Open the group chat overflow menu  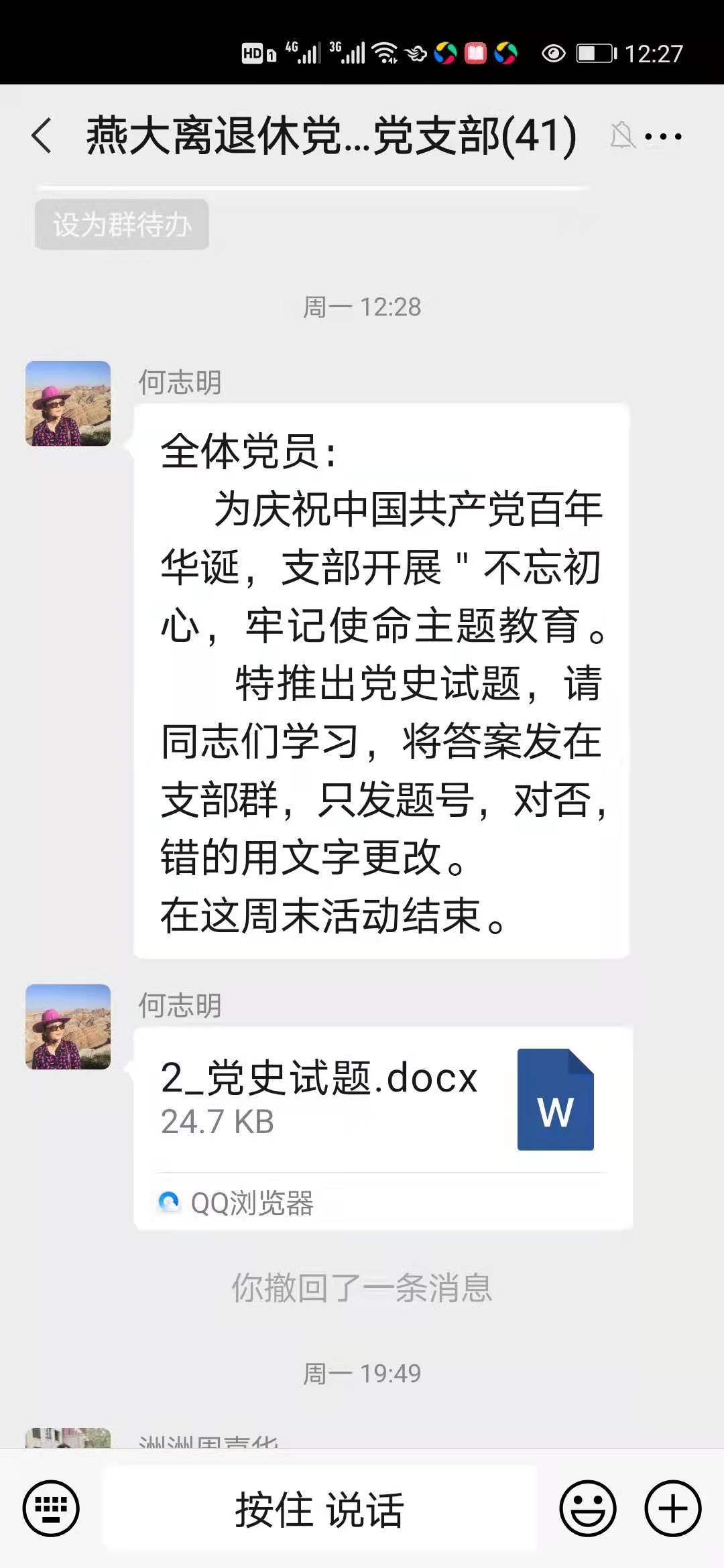pyautogui.click(x=662, y=137)
